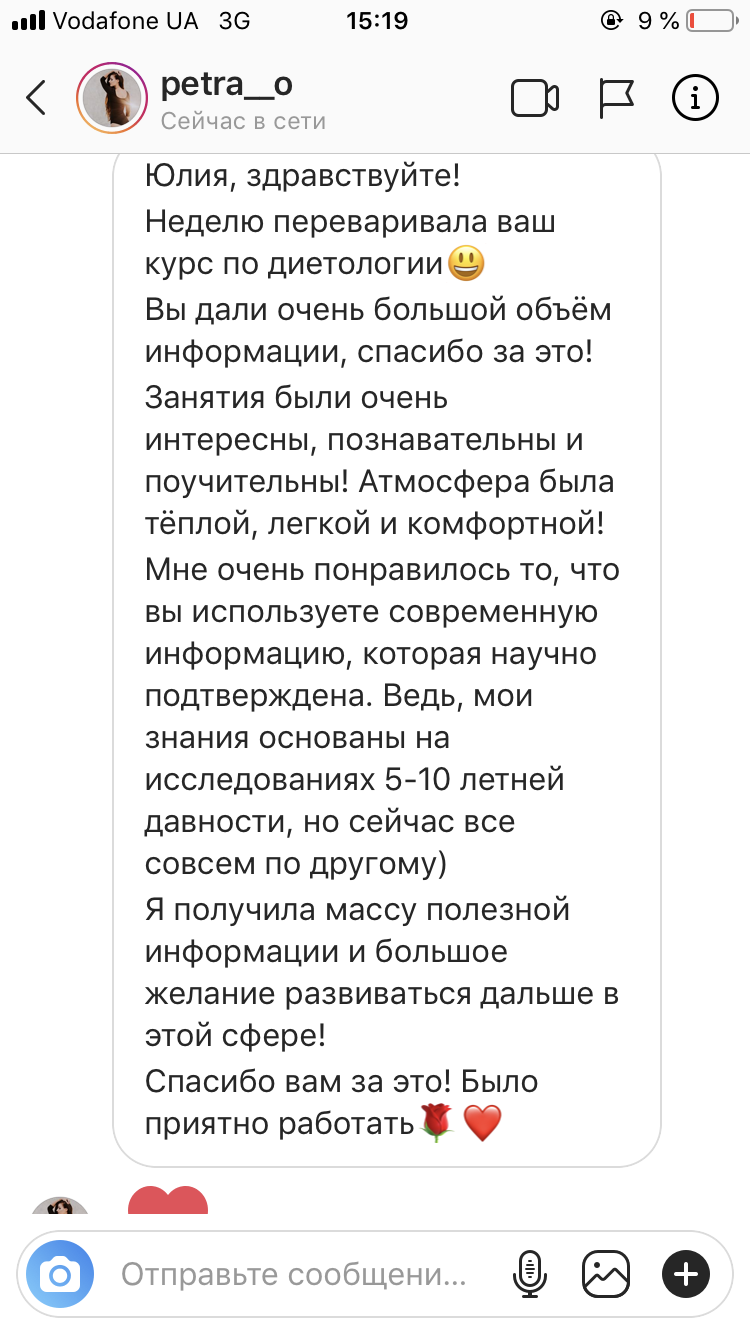The image size is (750, 1334).
Task: Go back to the message list
Action: [x=36, y=98]
